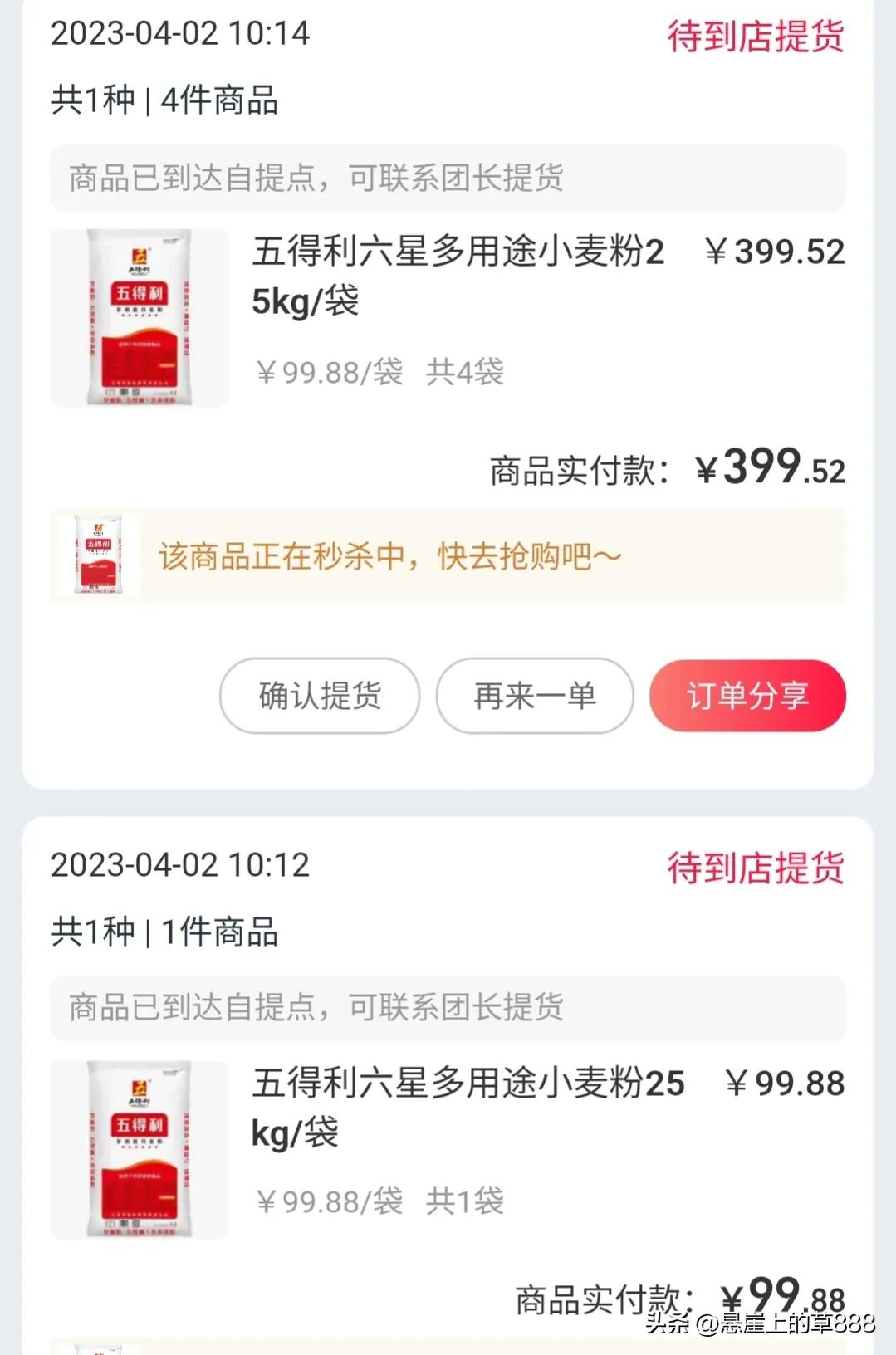
Task: Tap the ¥399.52 actual payment amount
Action: [772, 467]
